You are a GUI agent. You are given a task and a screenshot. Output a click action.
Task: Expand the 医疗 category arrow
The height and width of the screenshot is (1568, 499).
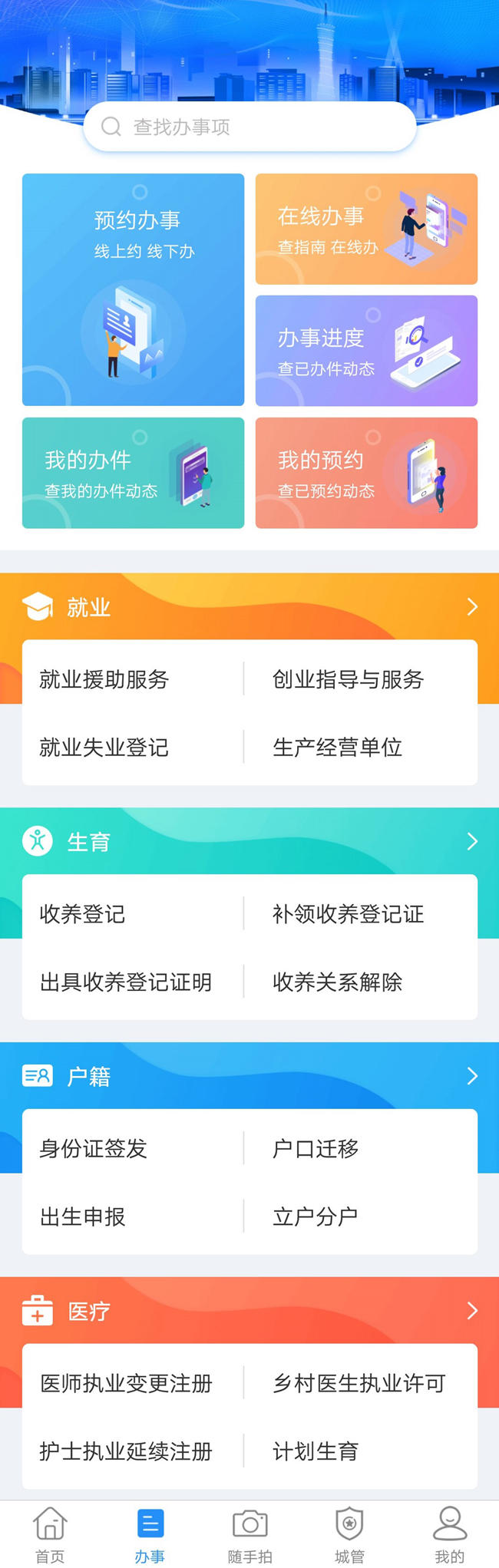472,1311
